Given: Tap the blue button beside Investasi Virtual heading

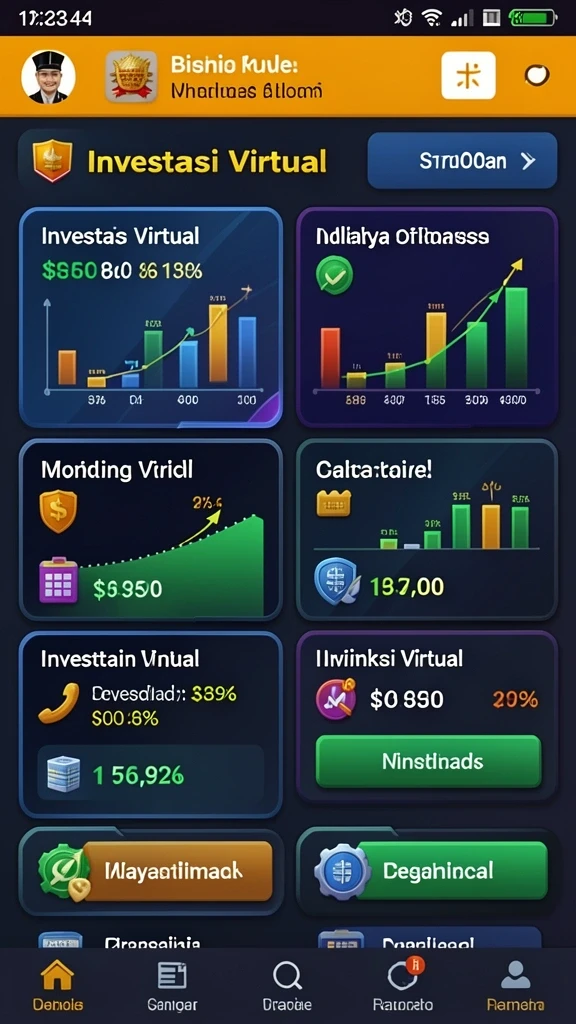Looking at the screenshot, I should (462, 161).
